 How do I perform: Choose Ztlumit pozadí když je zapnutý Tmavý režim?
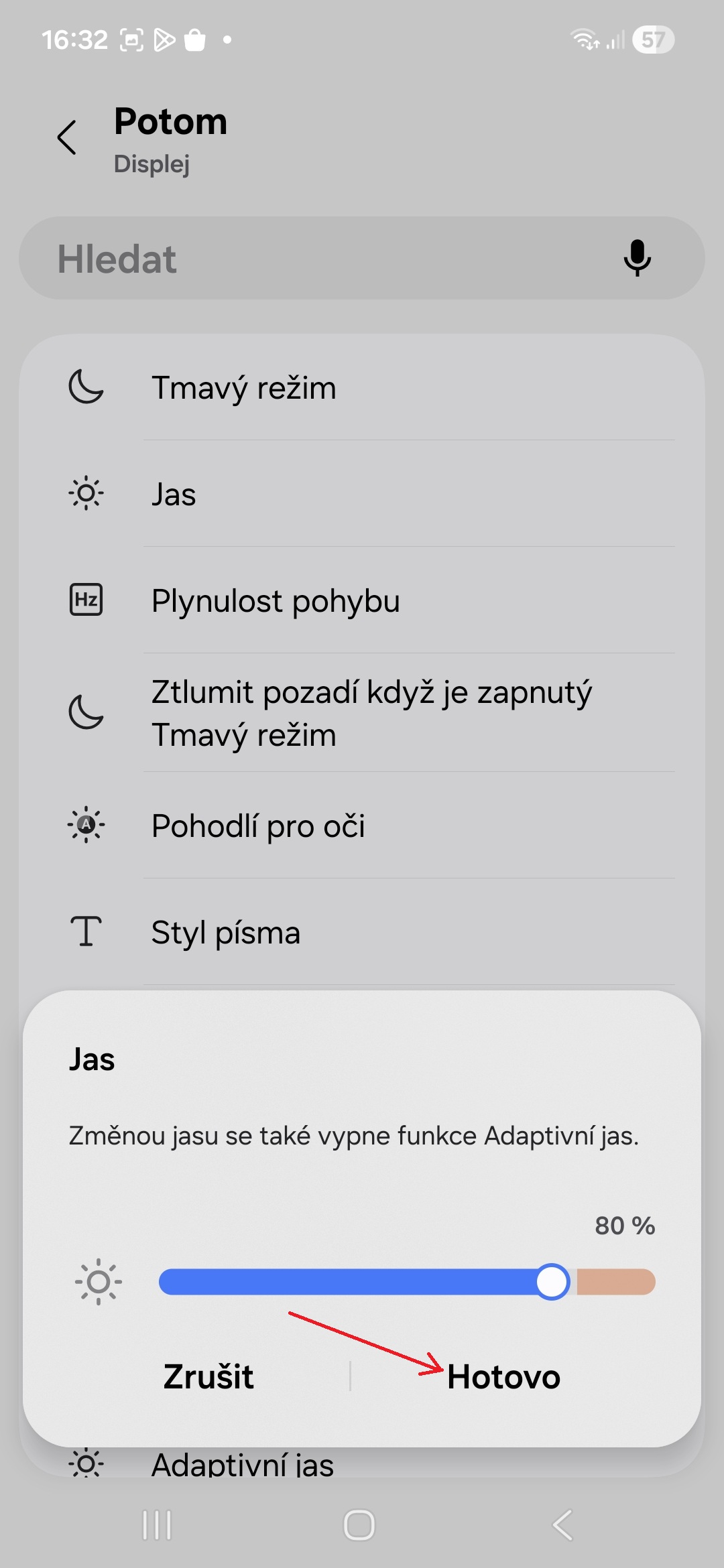(x=362, y=713)
